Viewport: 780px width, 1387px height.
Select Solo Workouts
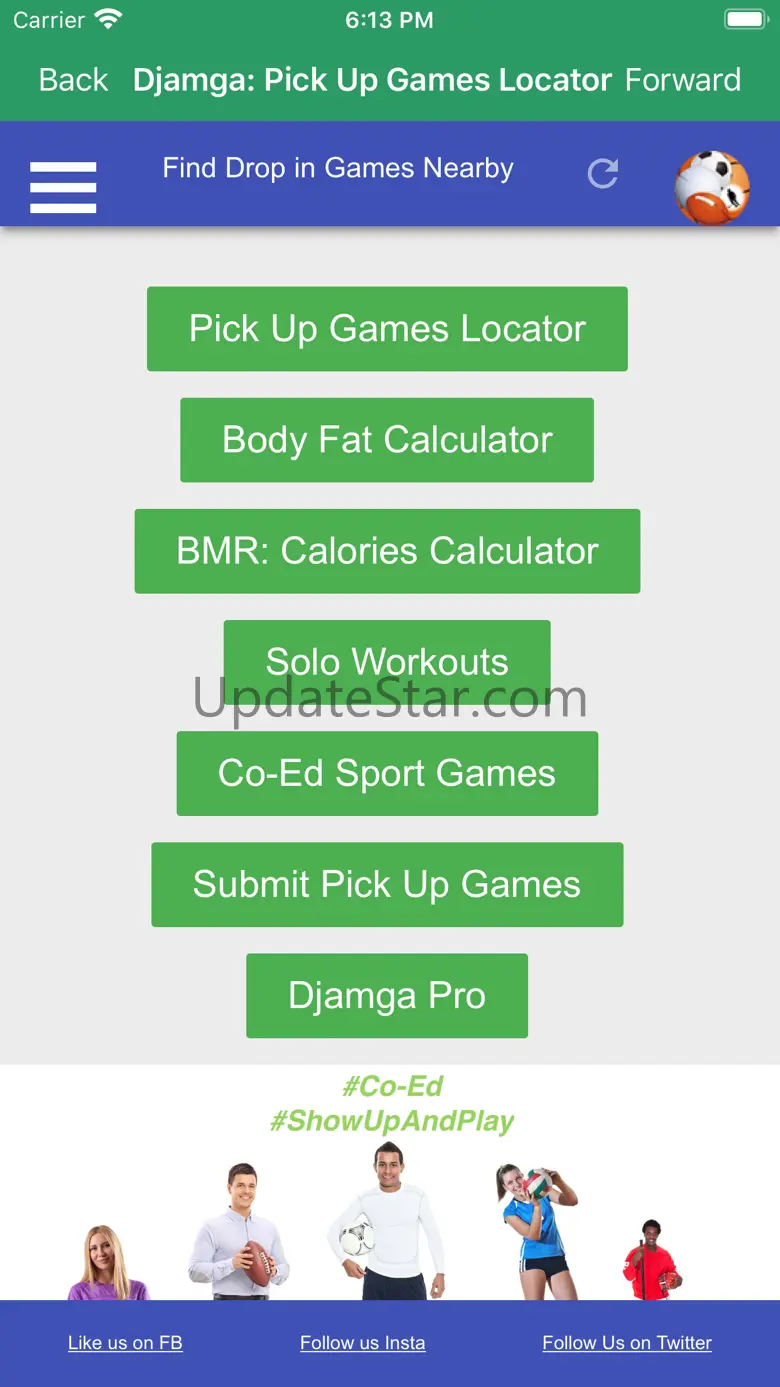[387, 662]
